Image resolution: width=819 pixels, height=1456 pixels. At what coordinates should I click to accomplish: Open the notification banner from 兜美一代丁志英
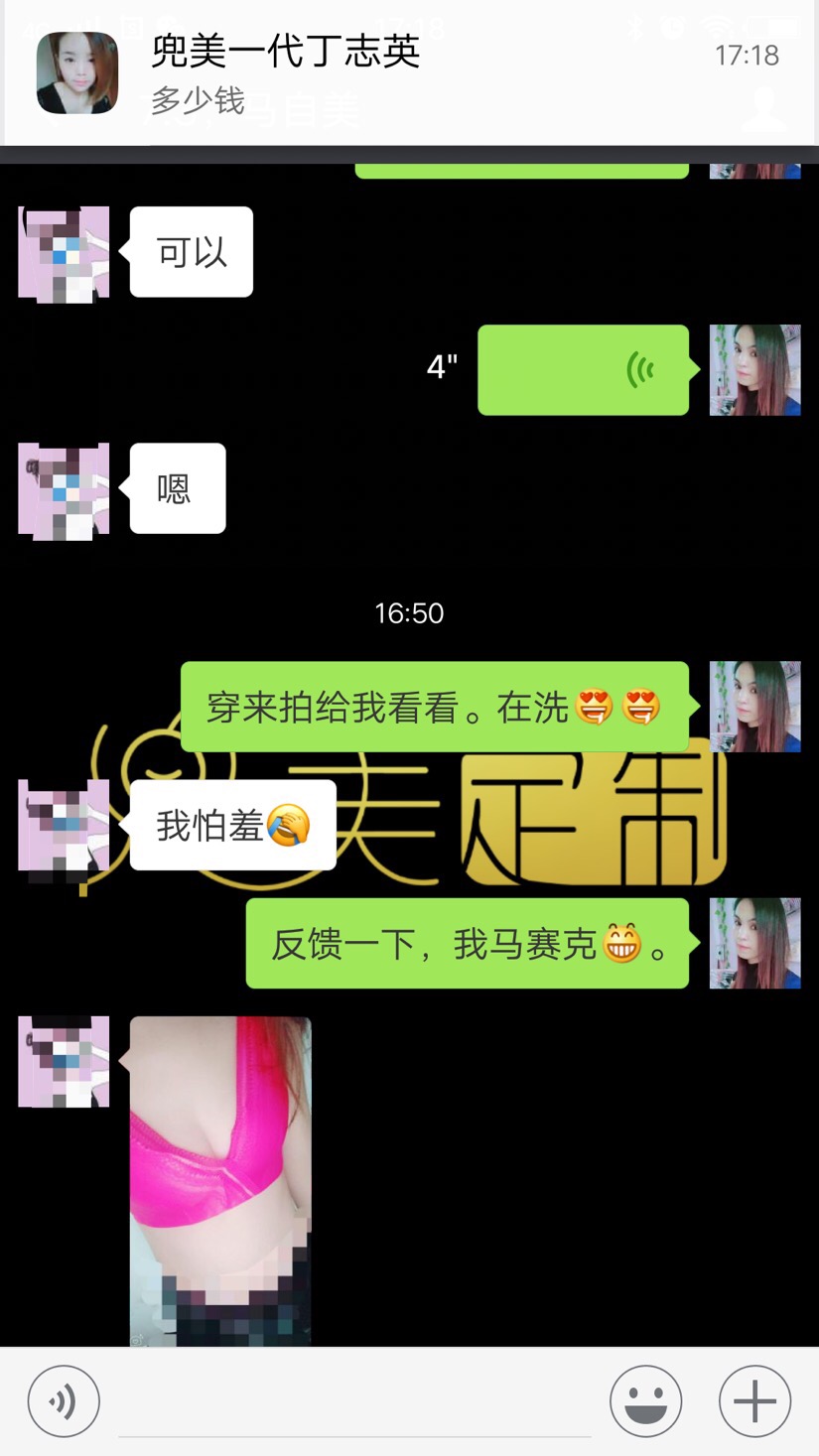coord(409,73)
